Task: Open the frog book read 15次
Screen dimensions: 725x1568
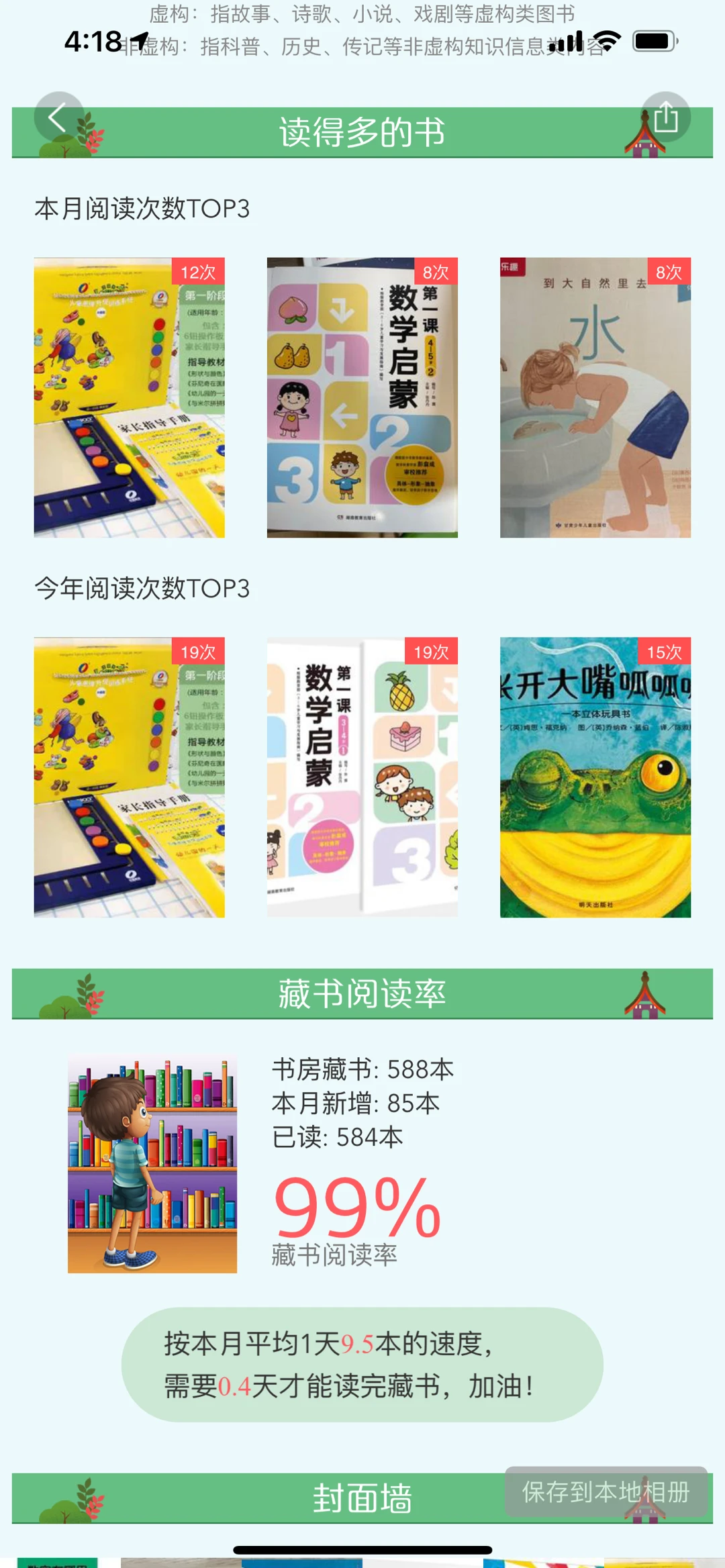Action: click(595, 777)
